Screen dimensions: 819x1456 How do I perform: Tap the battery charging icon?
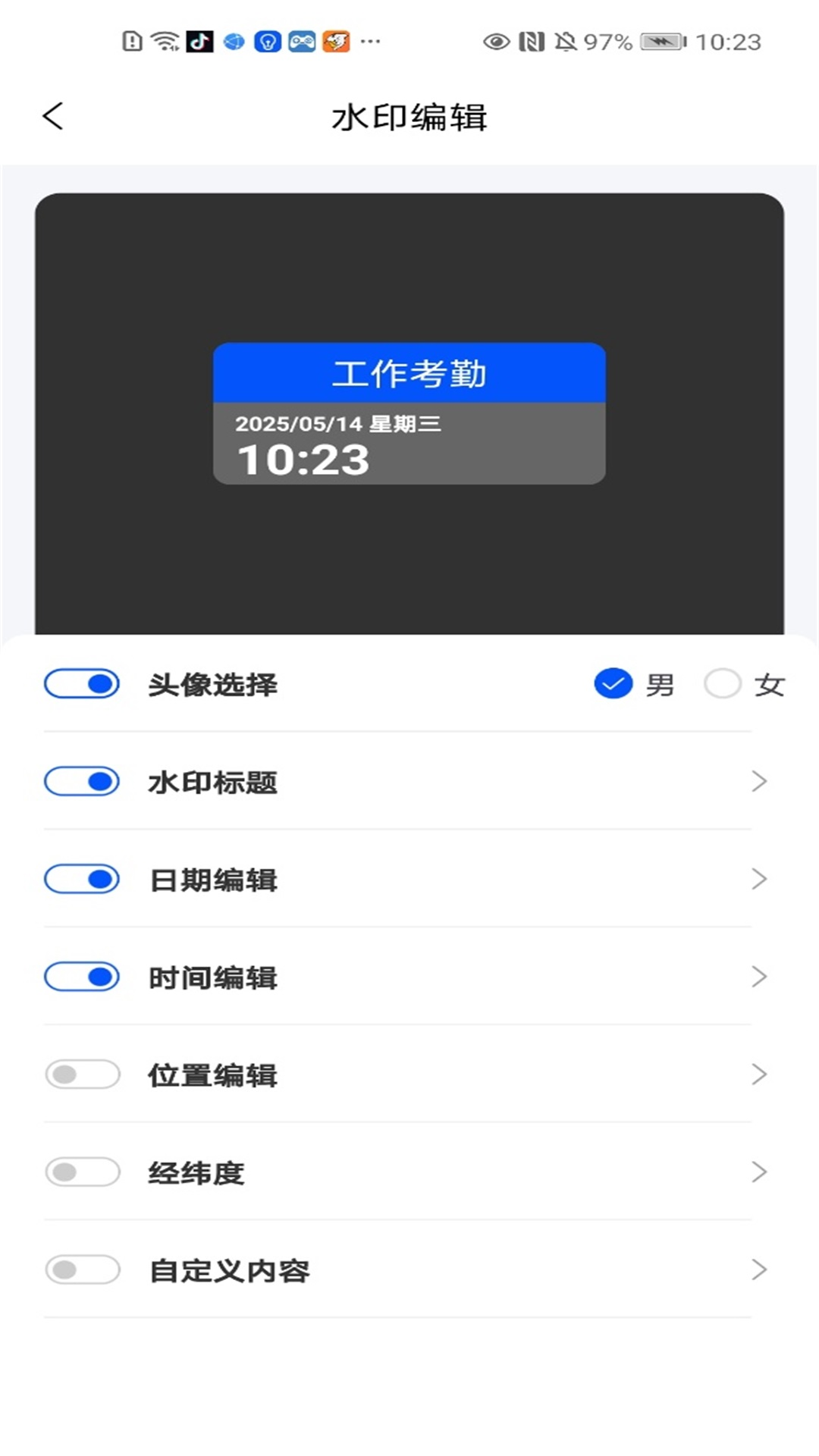point(660,42)
